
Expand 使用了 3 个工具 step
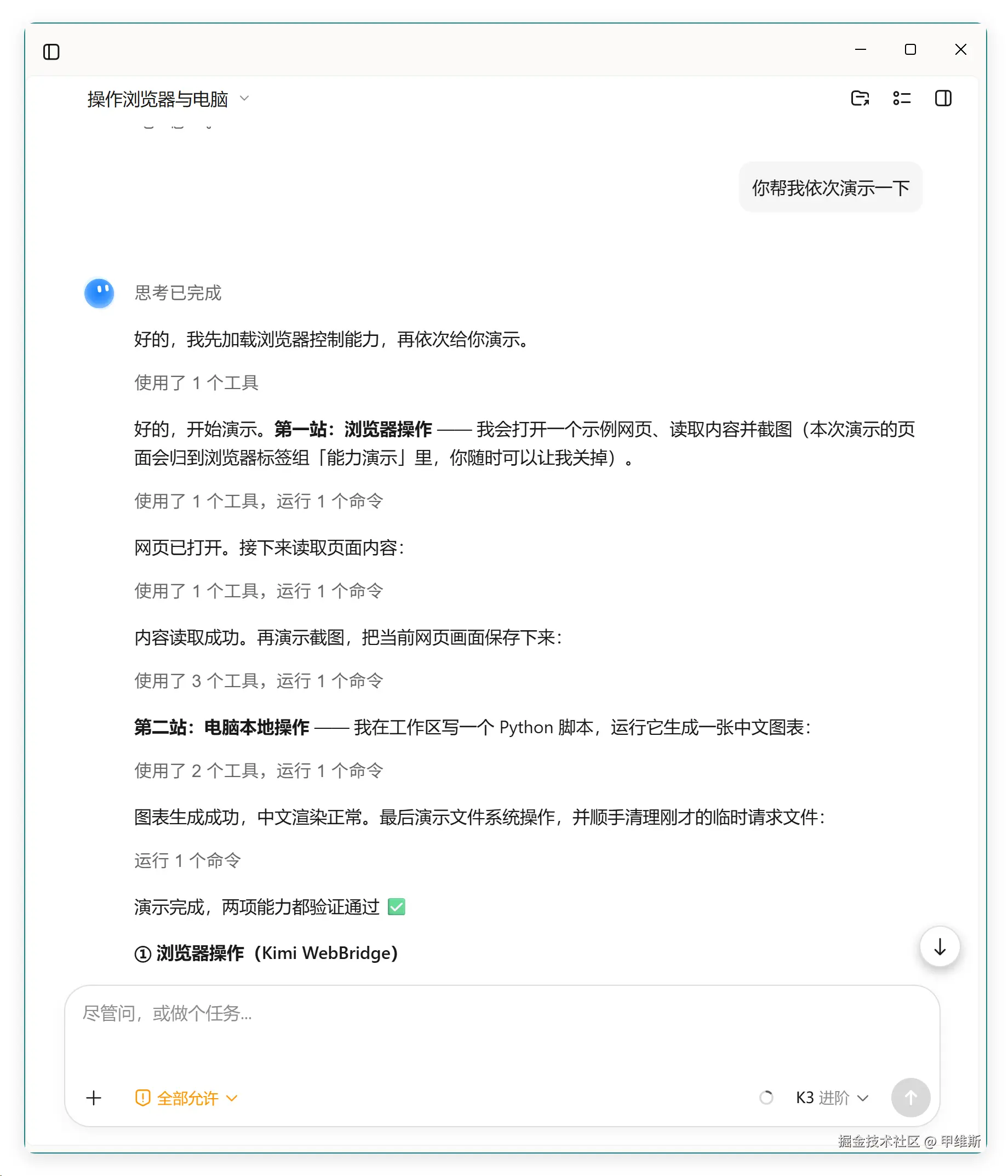pyautogui.click(x=259, y=681)
